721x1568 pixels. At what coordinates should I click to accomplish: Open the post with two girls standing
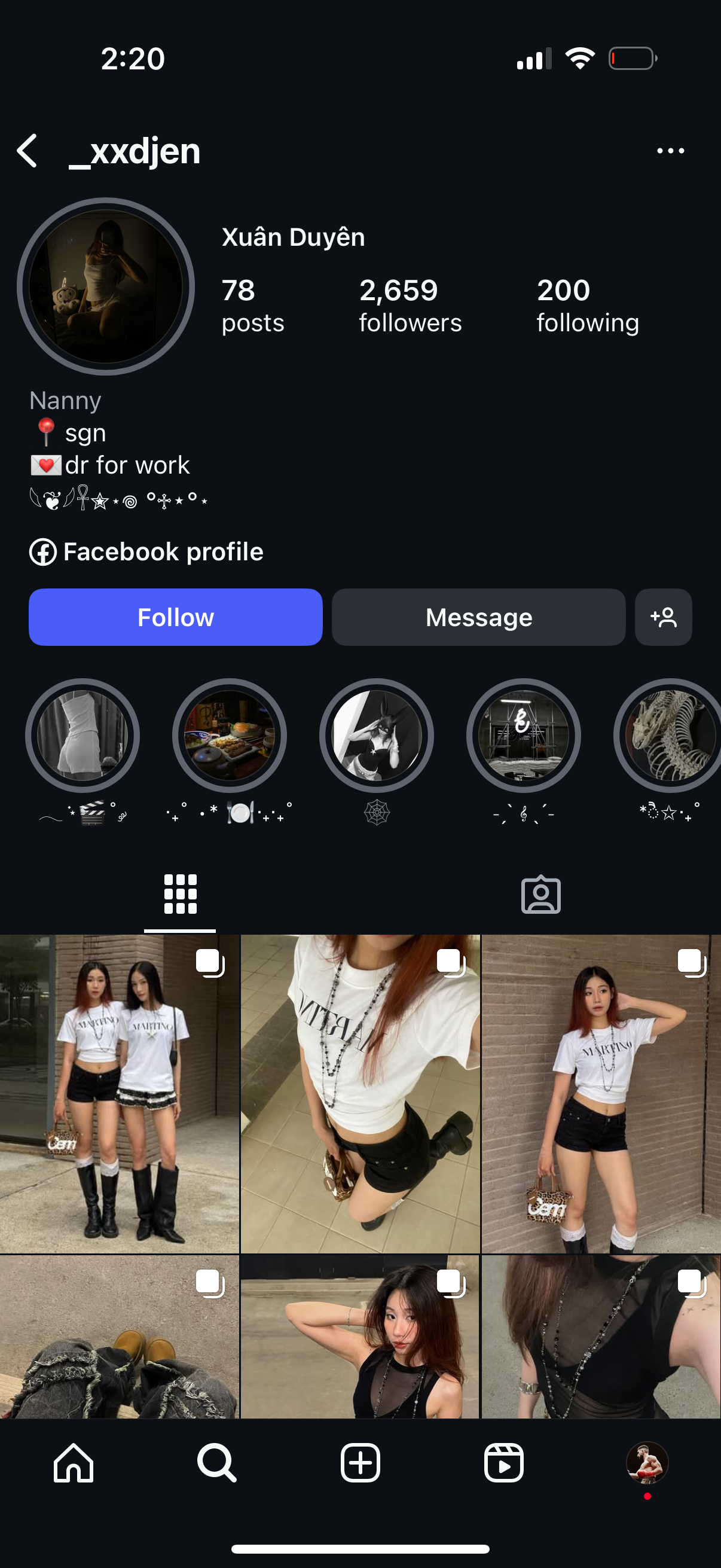point(119,1093)
